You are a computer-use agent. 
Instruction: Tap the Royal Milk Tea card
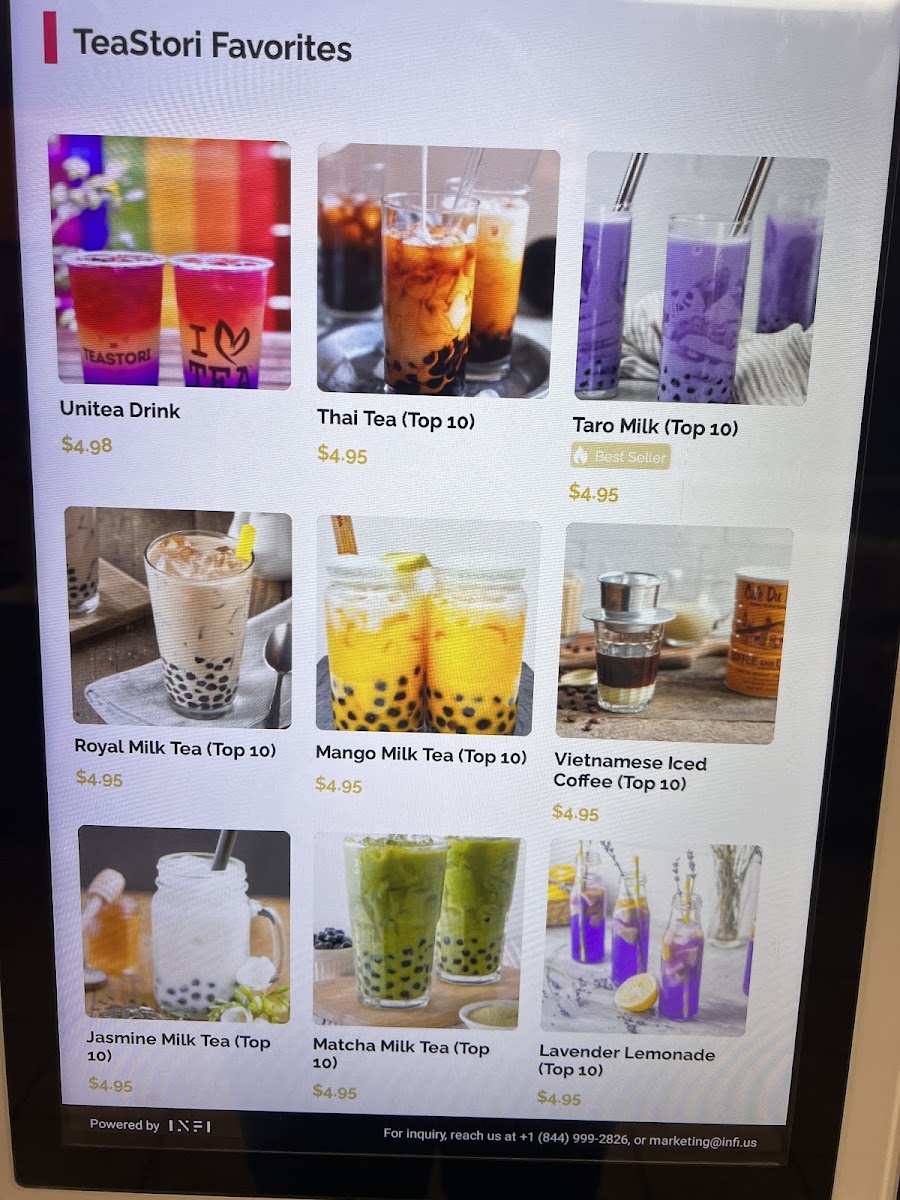(179, 617)
